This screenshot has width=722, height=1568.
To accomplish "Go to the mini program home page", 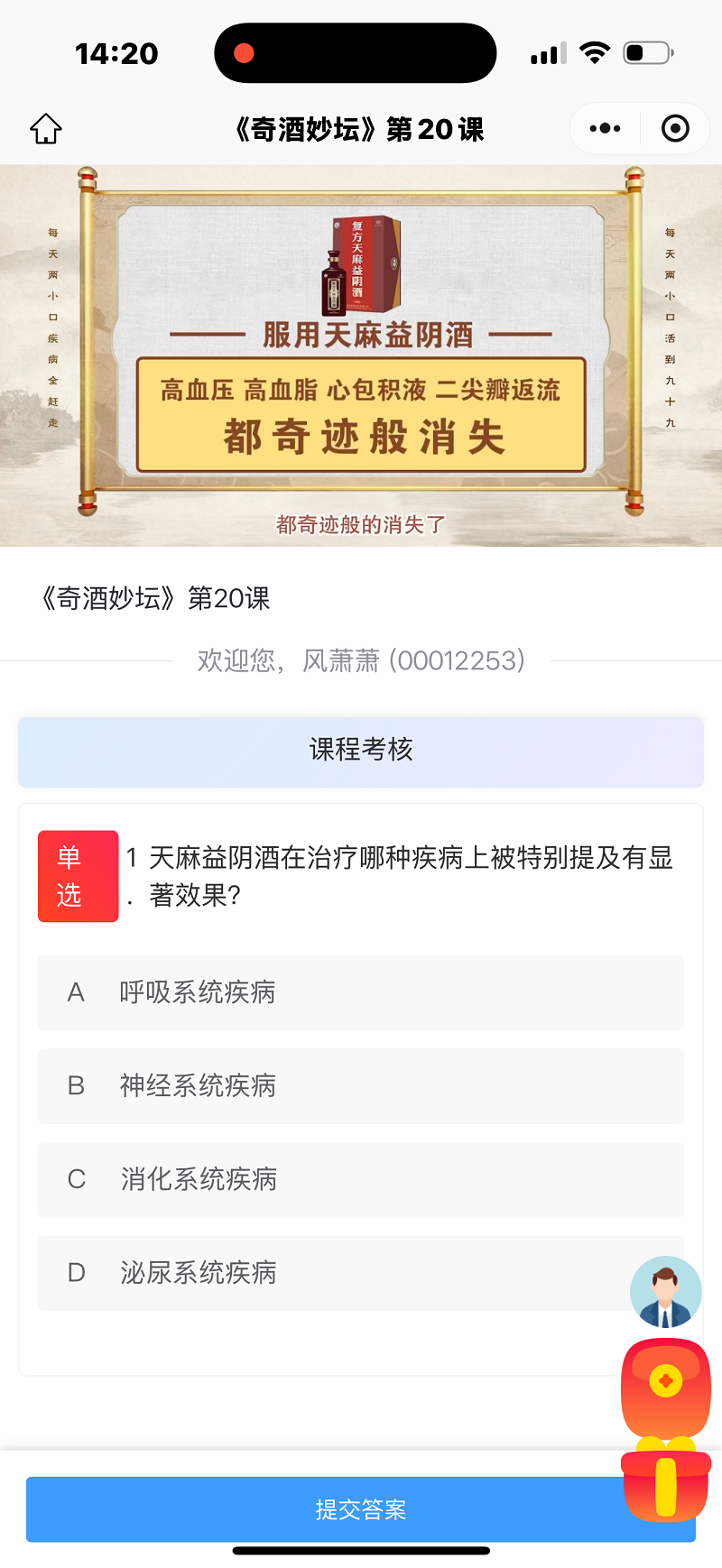I will click(46, 129).
